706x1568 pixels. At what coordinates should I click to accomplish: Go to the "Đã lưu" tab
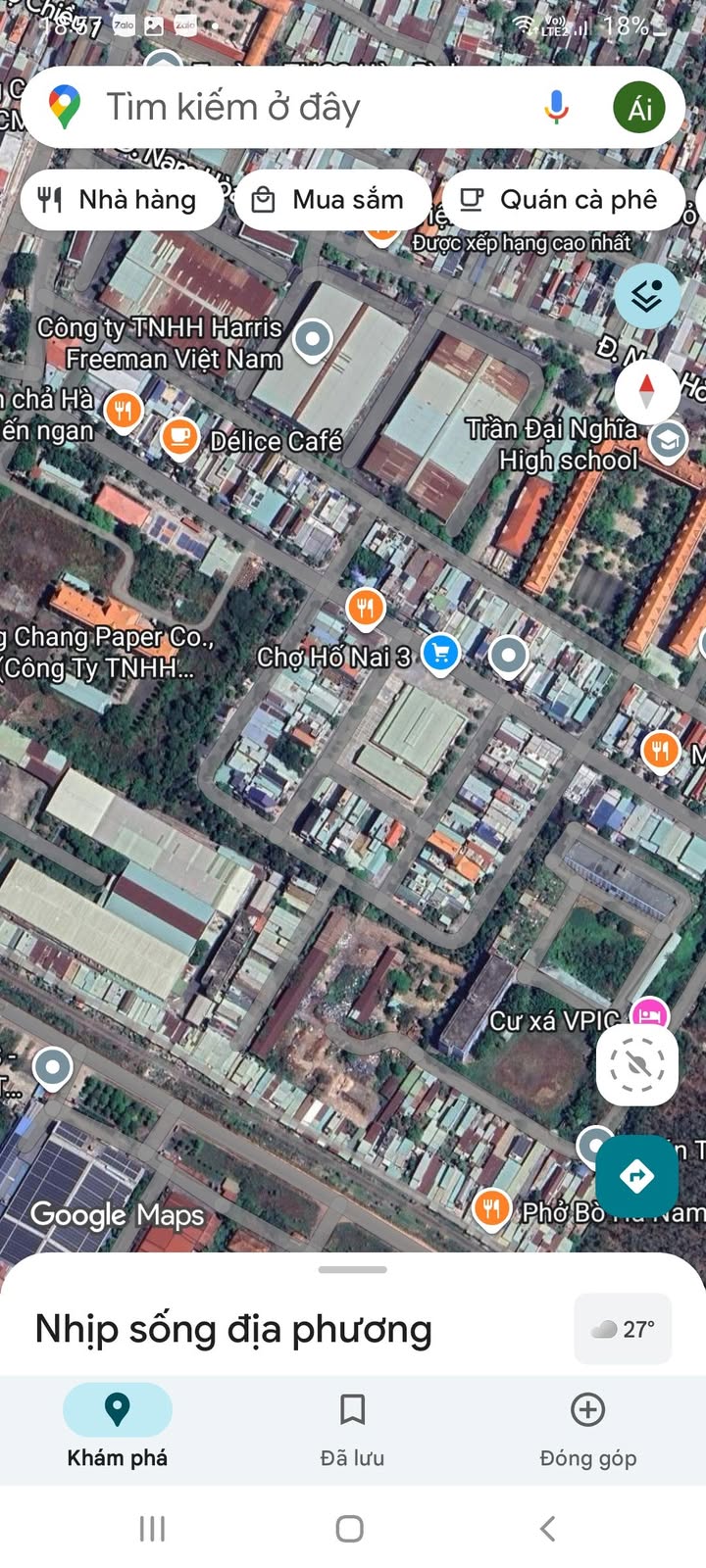coord(352,1428)
